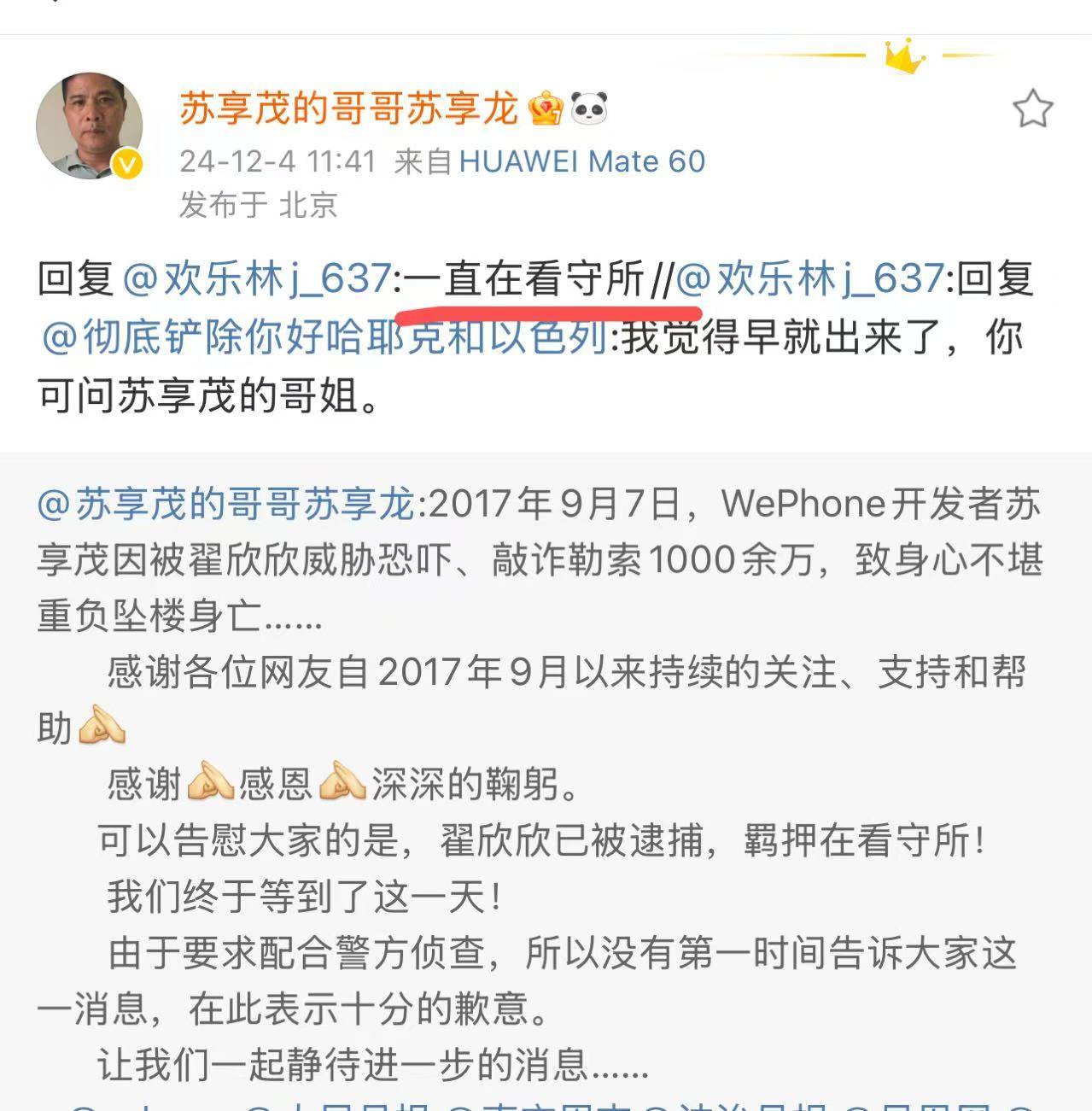Tap the star favorite icon
The width and height of the screenshot is (1092, 1111).
click(x=1032, y=109)
